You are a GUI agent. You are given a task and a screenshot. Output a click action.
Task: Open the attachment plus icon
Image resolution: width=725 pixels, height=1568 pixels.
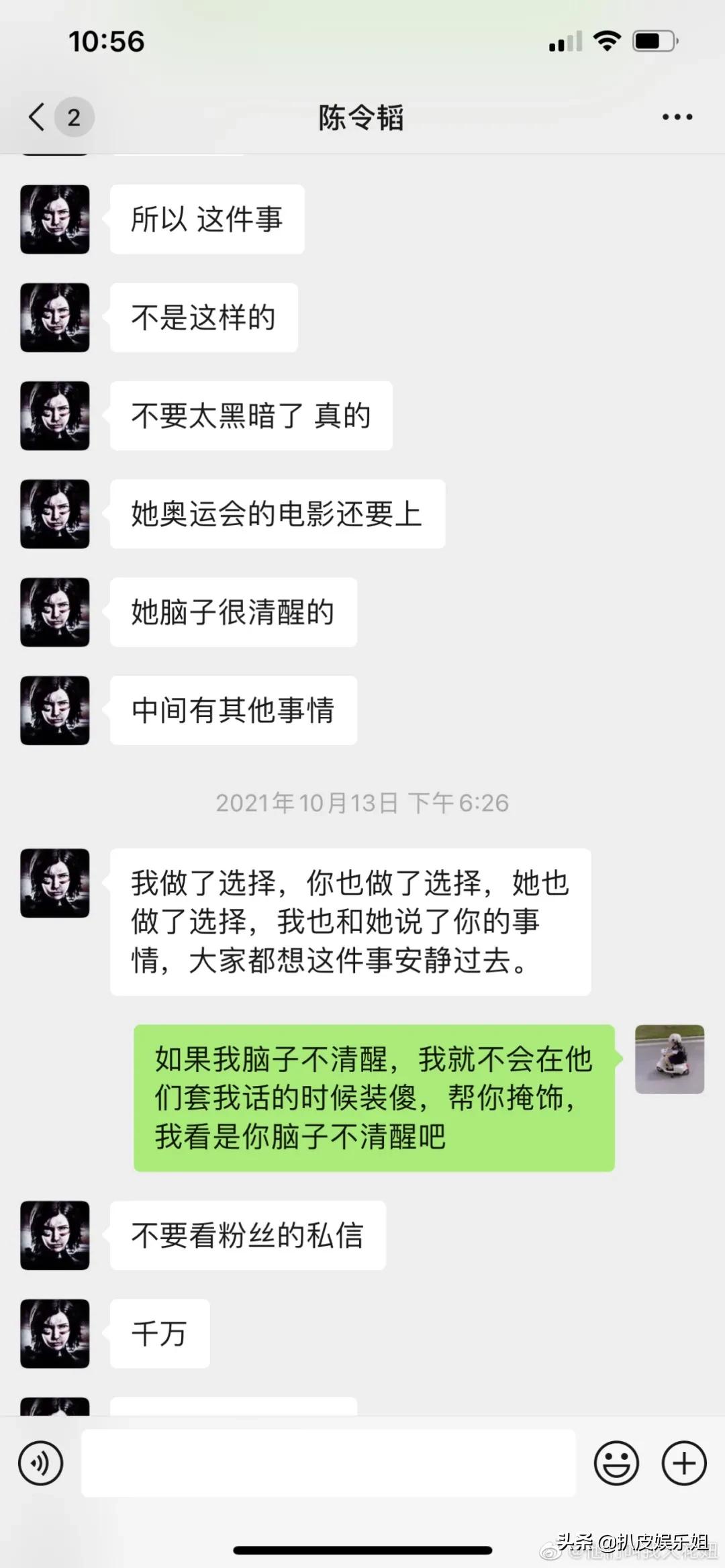683,1464
